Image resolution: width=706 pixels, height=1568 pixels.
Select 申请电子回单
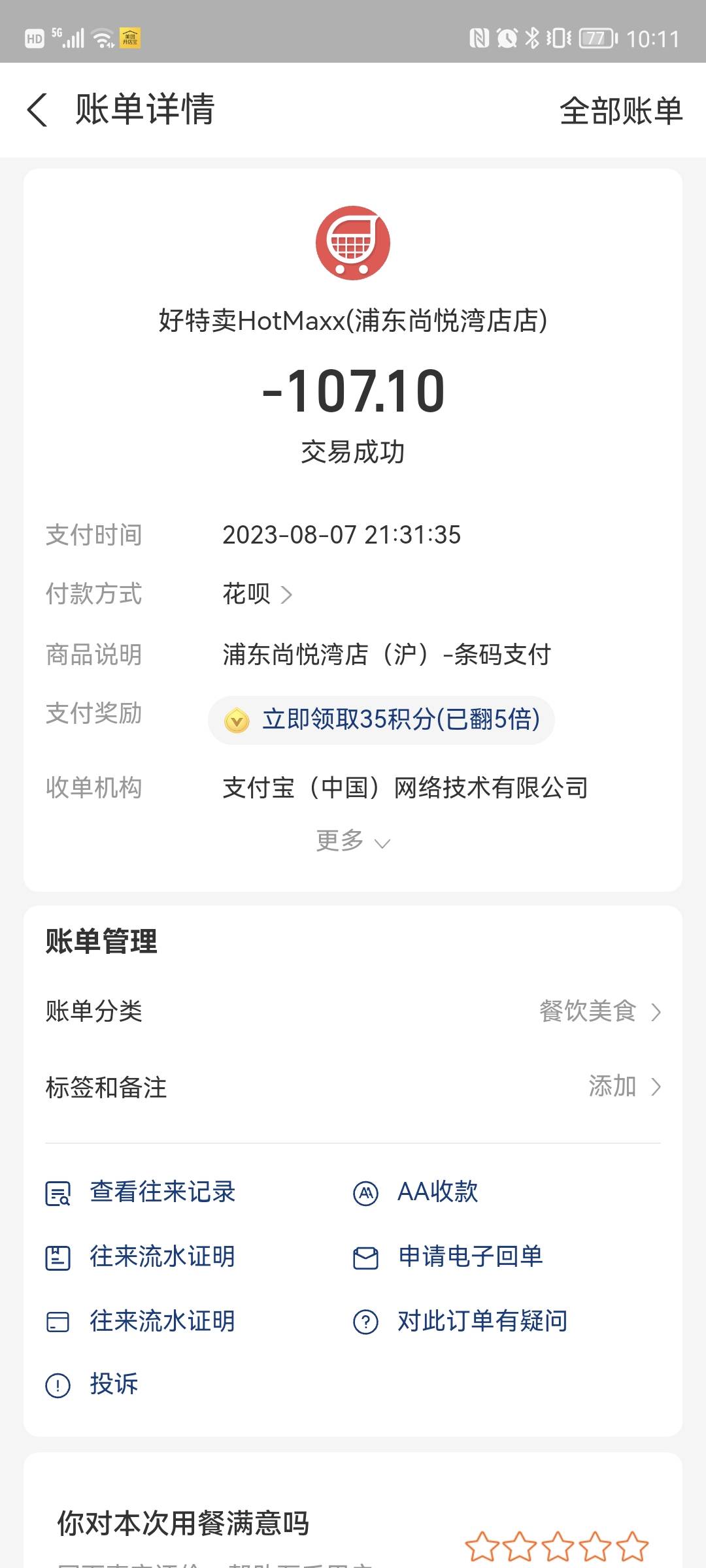(x=448, y=1256)
